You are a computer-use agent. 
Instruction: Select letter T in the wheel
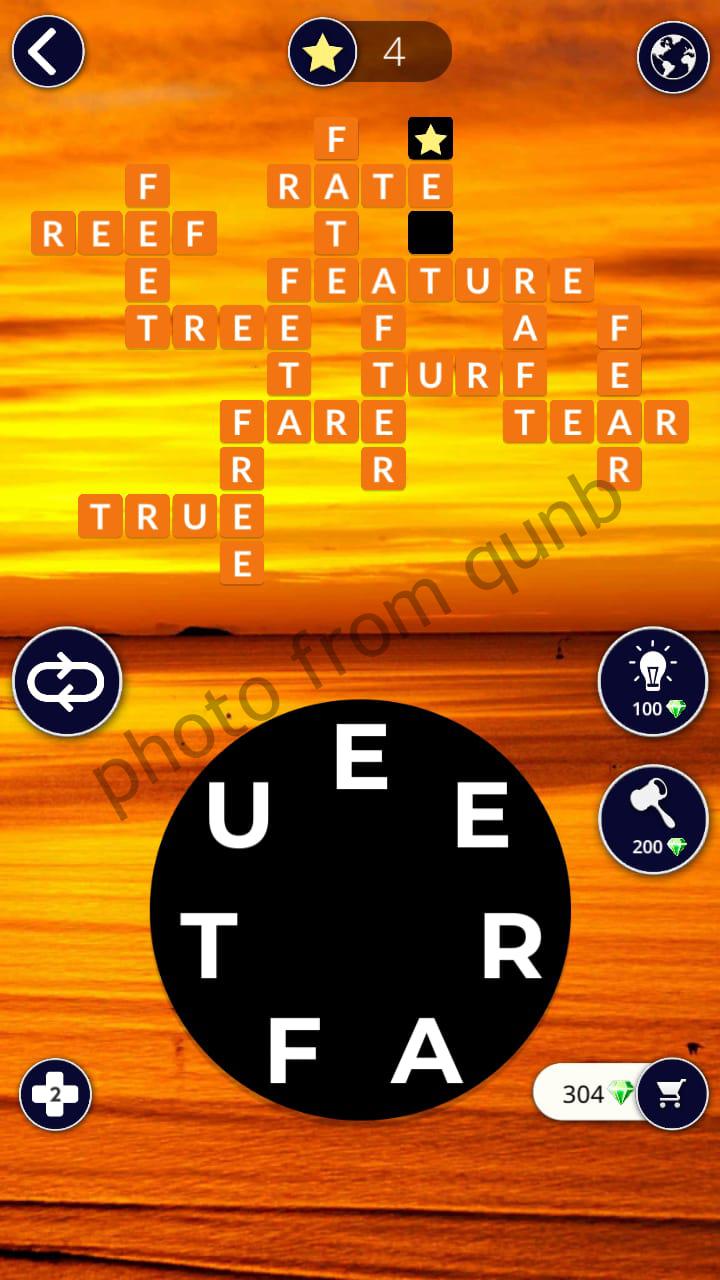208,948
